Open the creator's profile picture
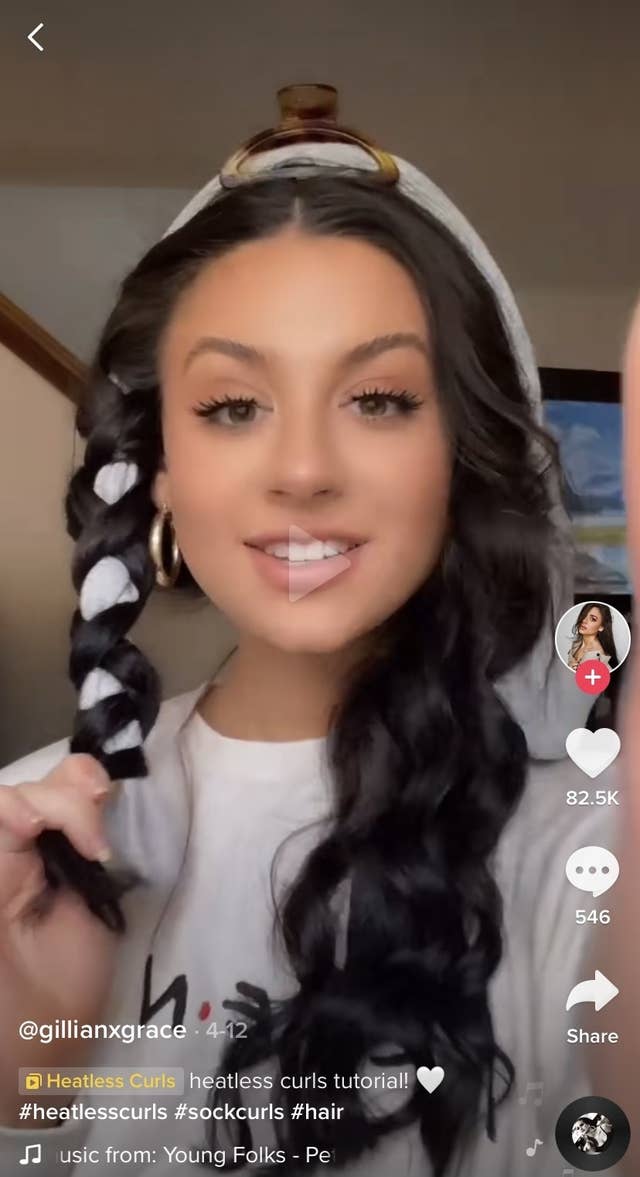Image resolution: width=640 pixels, height=1177 pixels. click(592, 636)
